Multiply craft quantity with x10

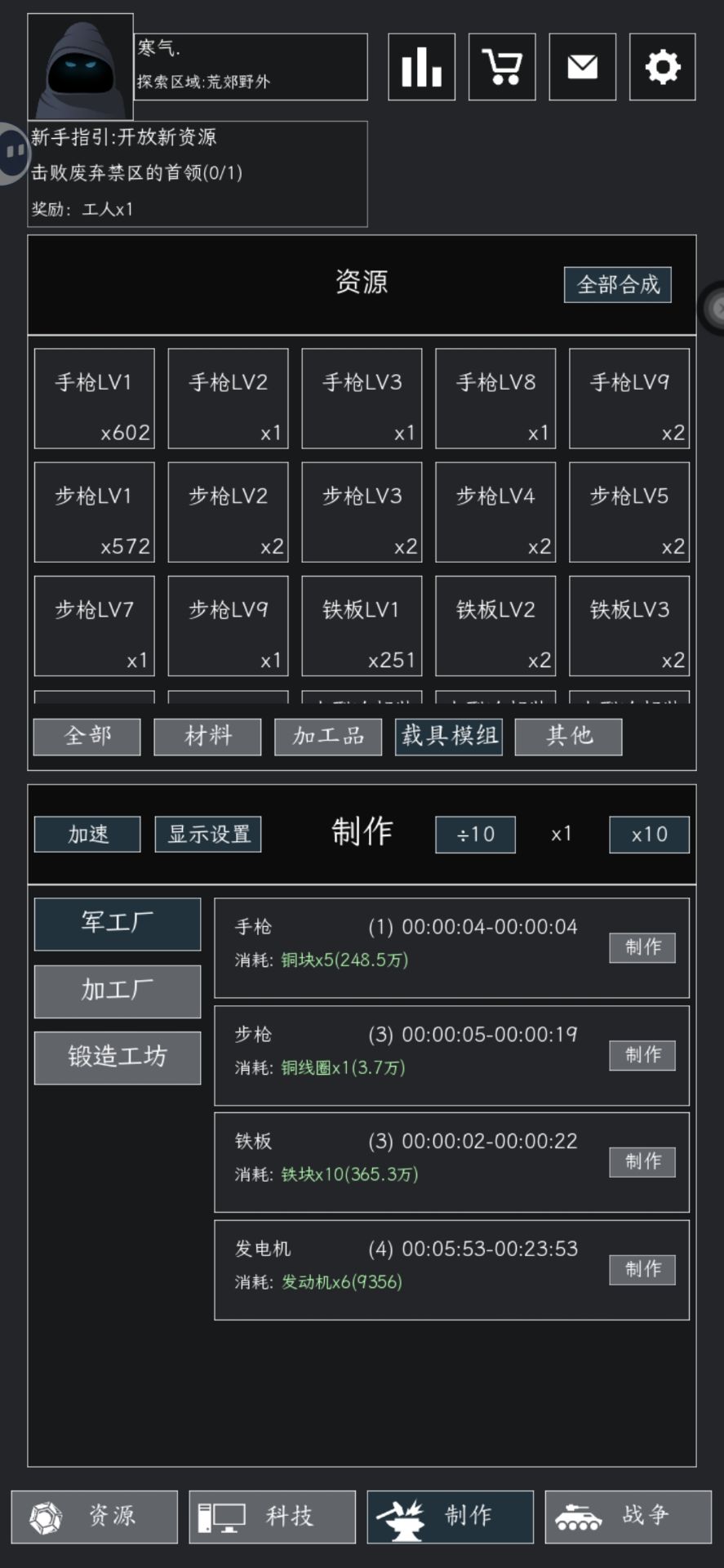coord(649,834)
